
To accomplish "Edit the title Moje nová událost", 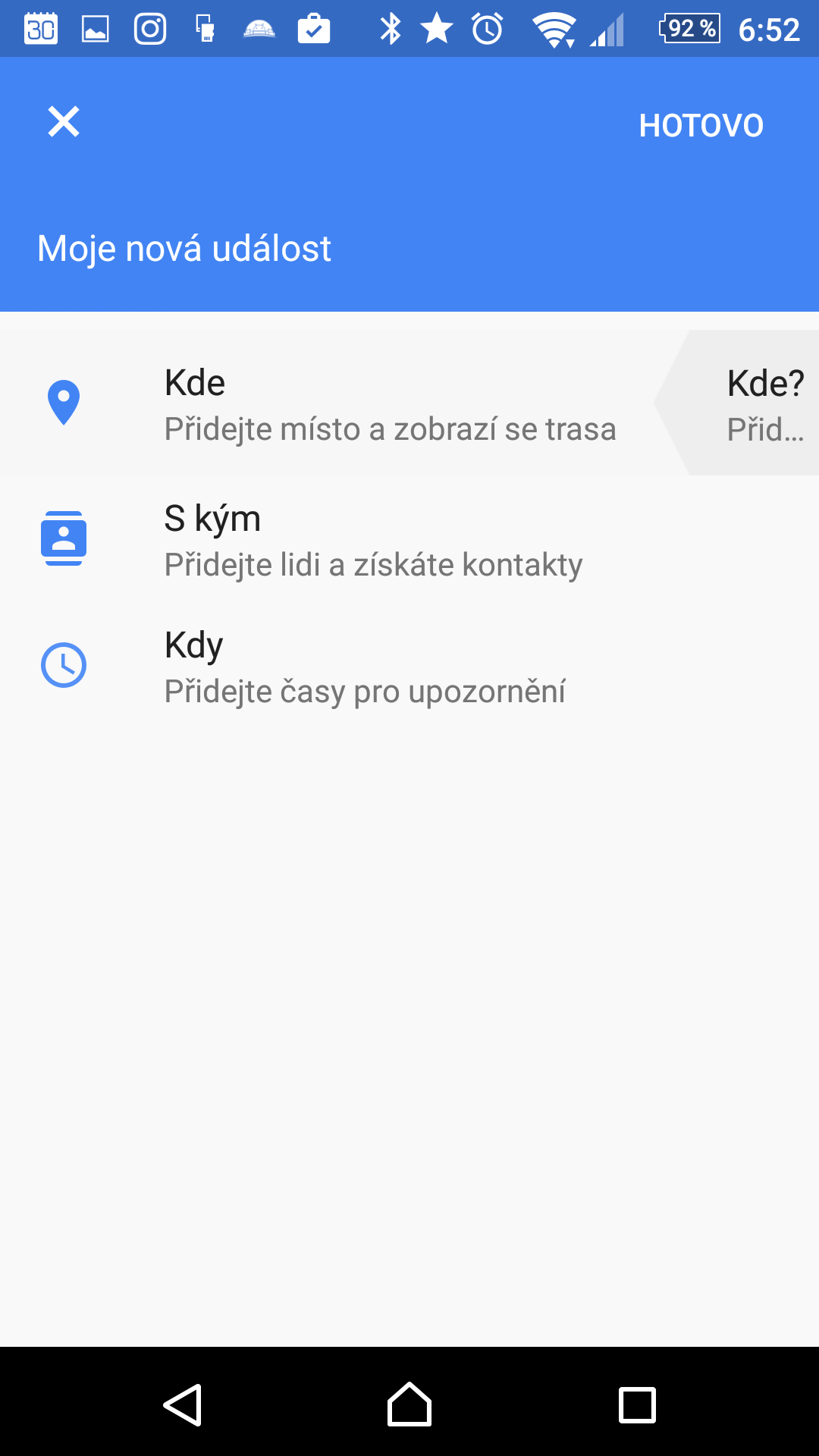I will (184, 249).
